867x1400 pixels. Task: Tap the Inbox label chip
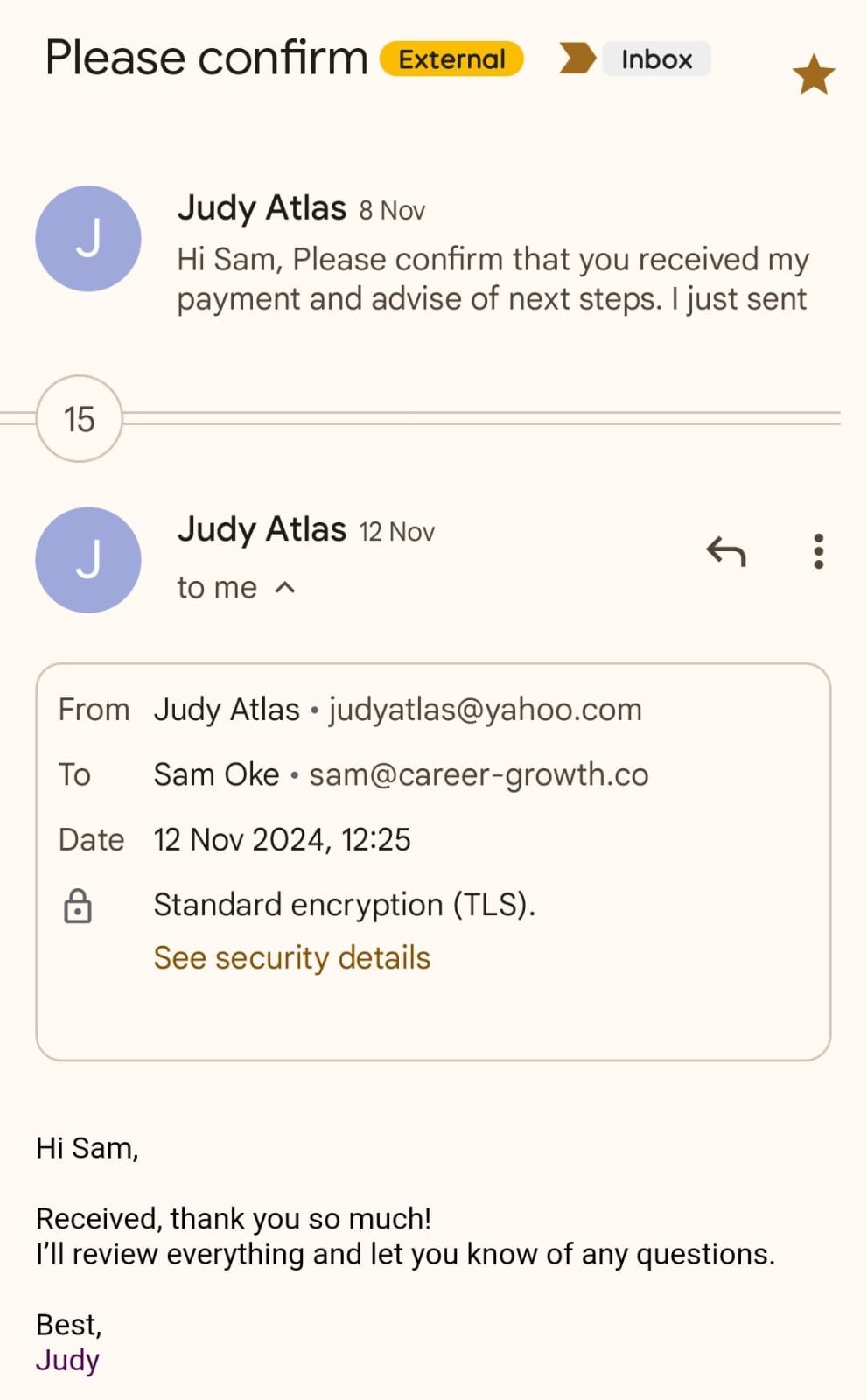(656, 59)
